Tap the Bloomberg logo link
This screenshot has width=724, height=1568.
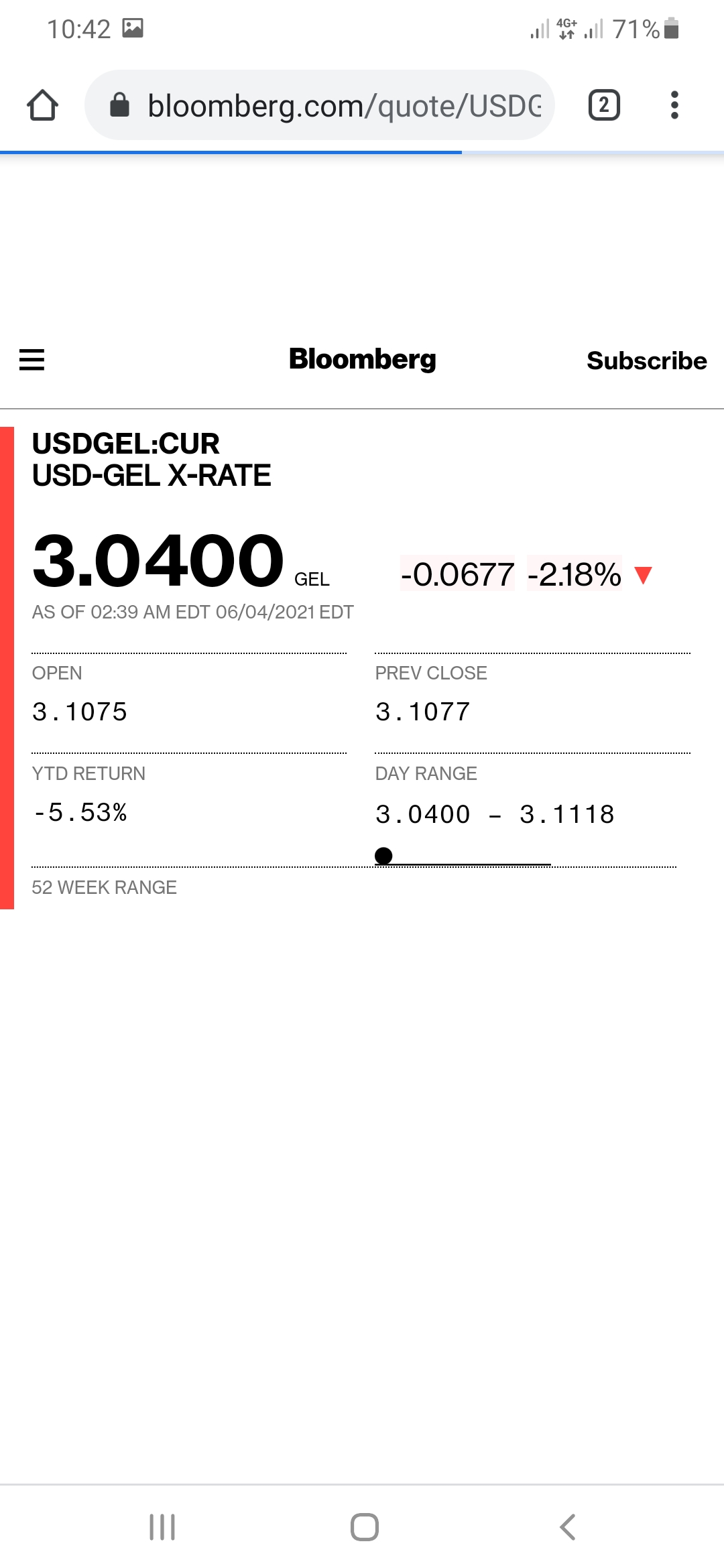click(362, 359)
